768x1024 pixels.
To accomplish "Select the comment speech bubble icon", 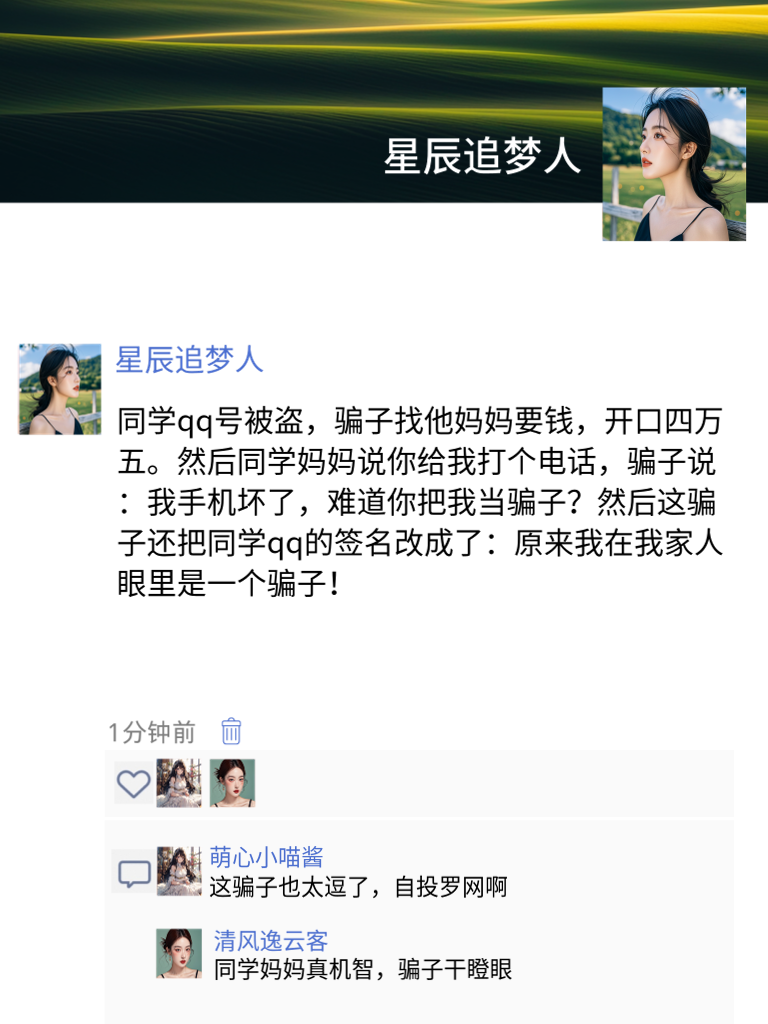I will tap(133, 873).
